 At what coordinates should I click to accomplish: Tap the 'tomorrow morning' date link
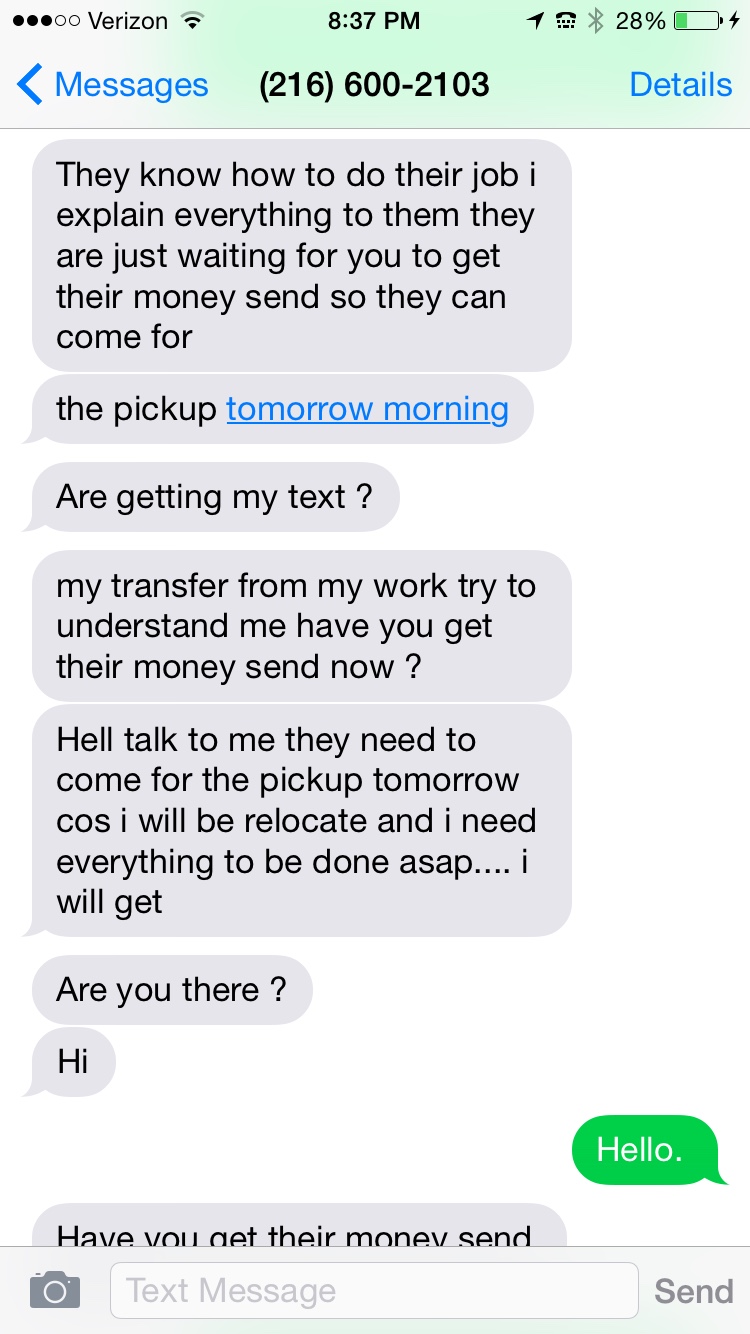pos(367,409)
